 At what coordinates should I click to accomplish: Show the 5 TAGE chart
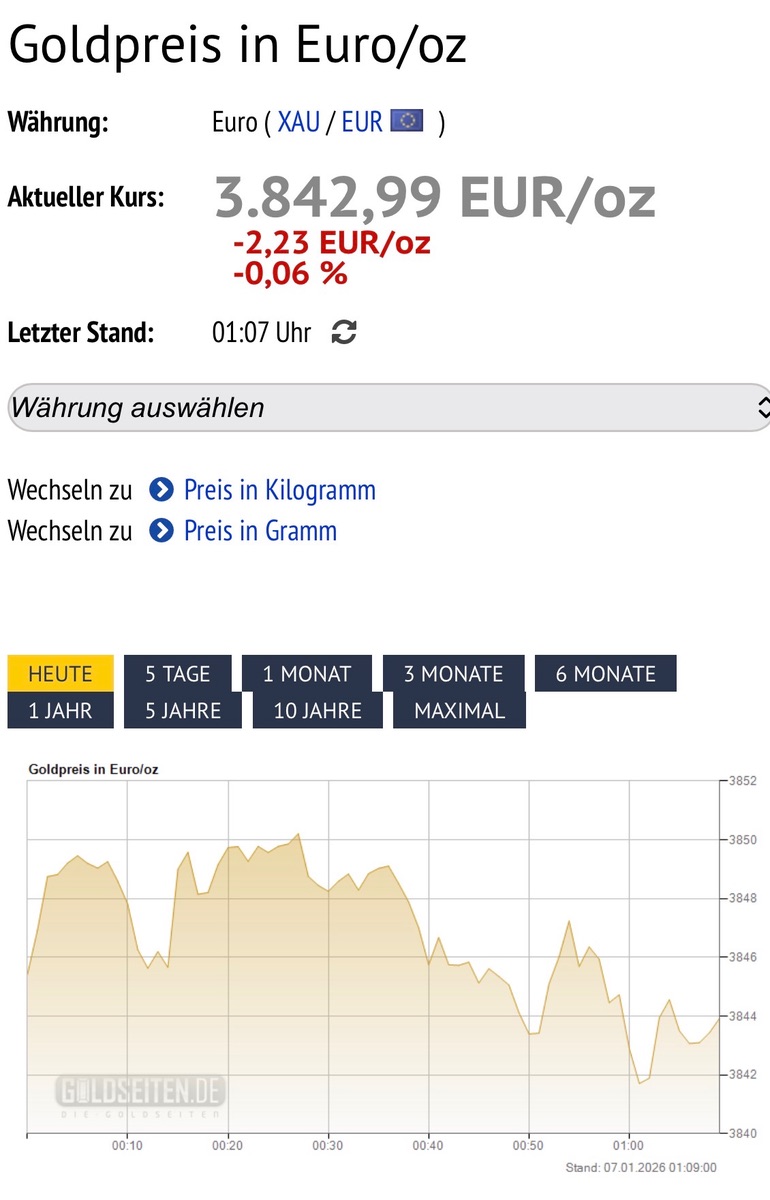[178, 673]
